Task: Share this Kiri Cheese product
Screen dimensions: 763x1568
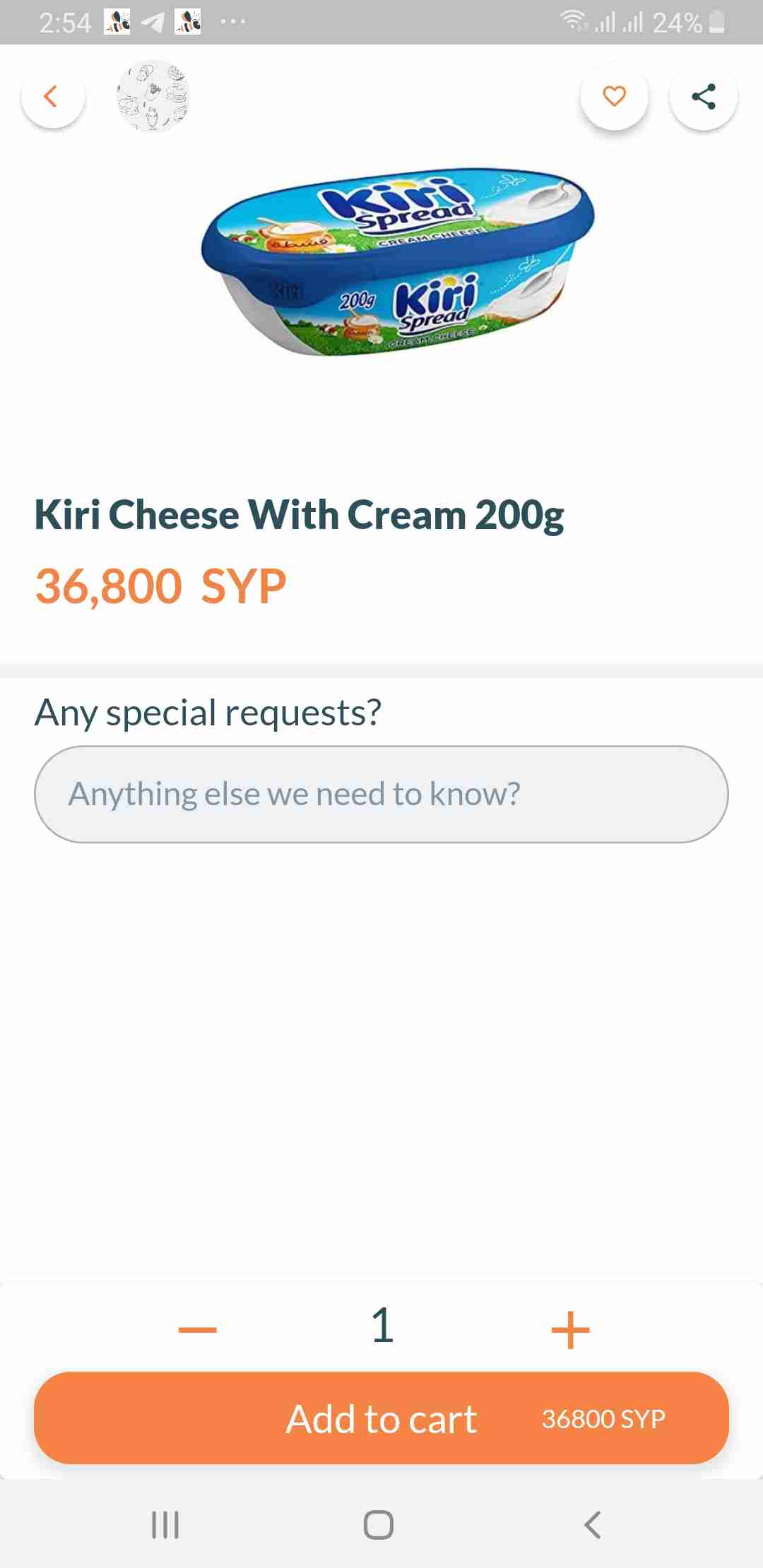Action: coord(703,96)
